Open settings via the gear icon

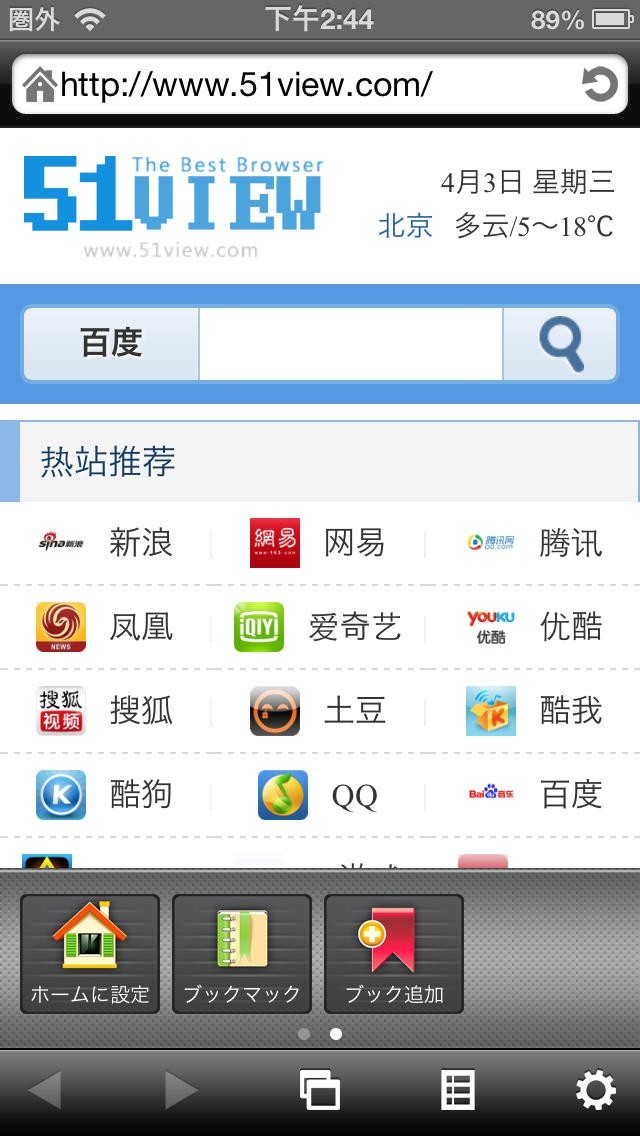pos(596,1090)
